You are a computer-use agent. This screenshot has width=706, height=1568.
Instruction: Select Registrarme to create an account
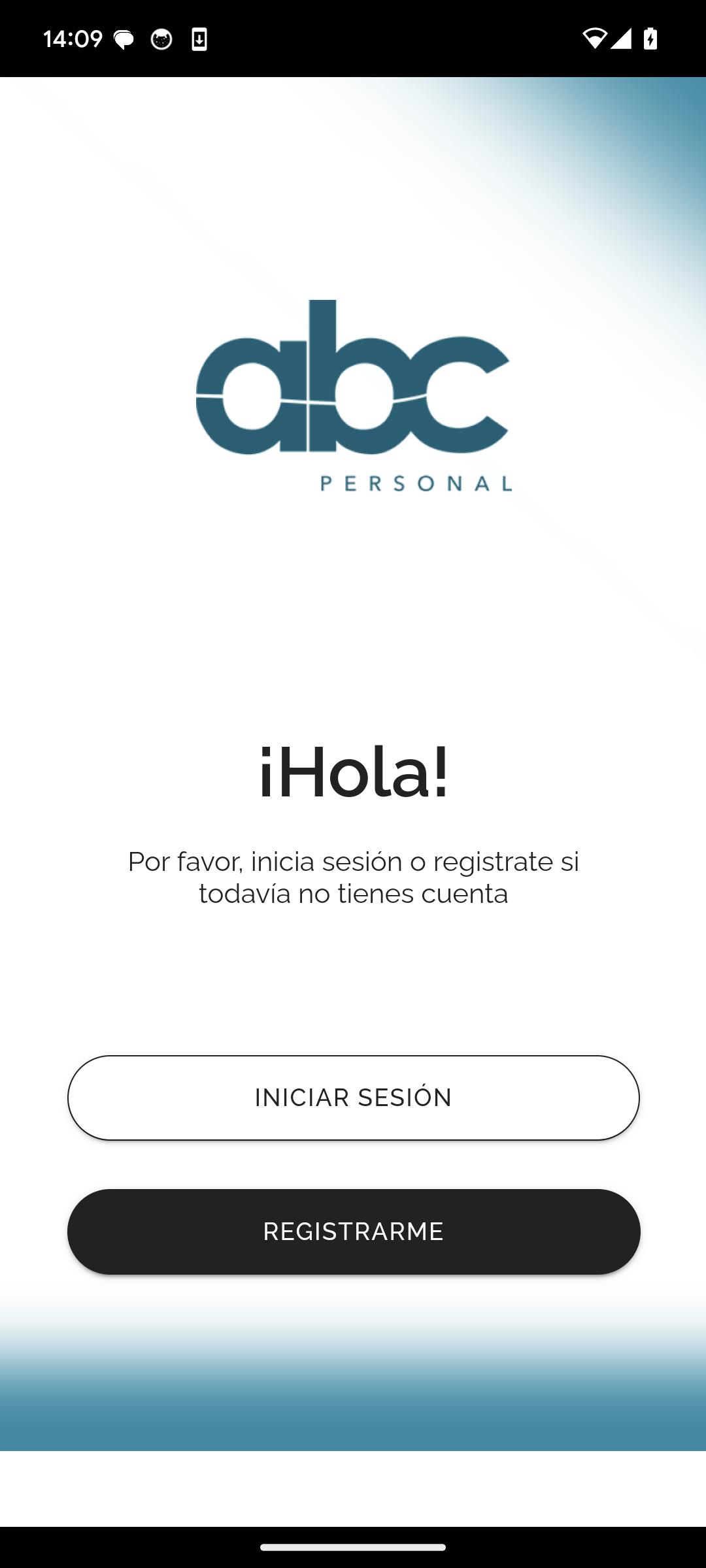coord(353,1232)
